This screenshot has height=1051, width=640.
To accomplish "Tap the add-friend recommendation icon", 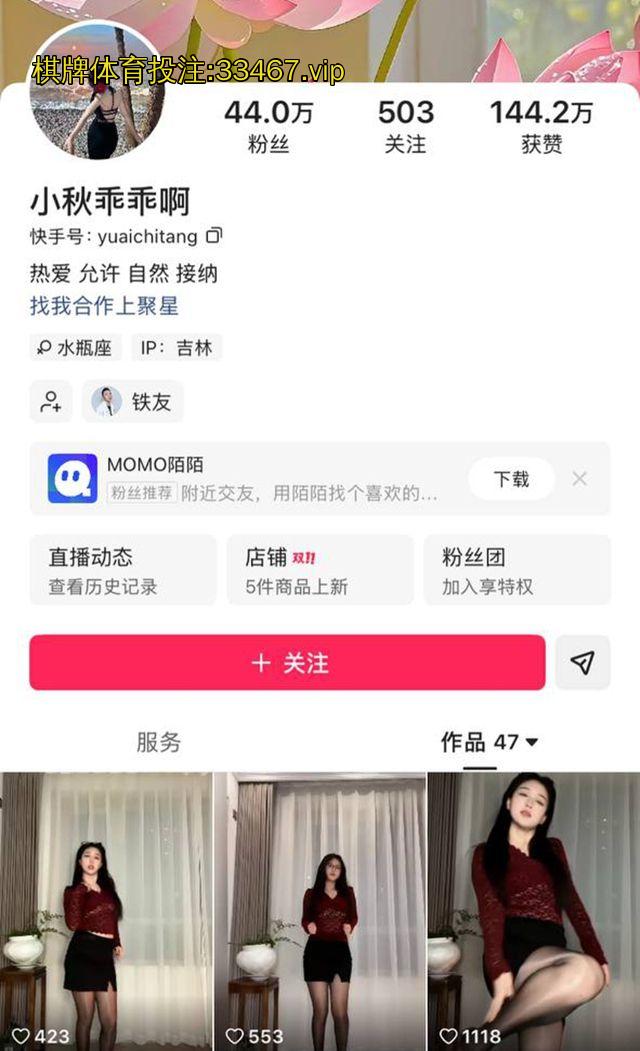I will click(x=51, y=402).
